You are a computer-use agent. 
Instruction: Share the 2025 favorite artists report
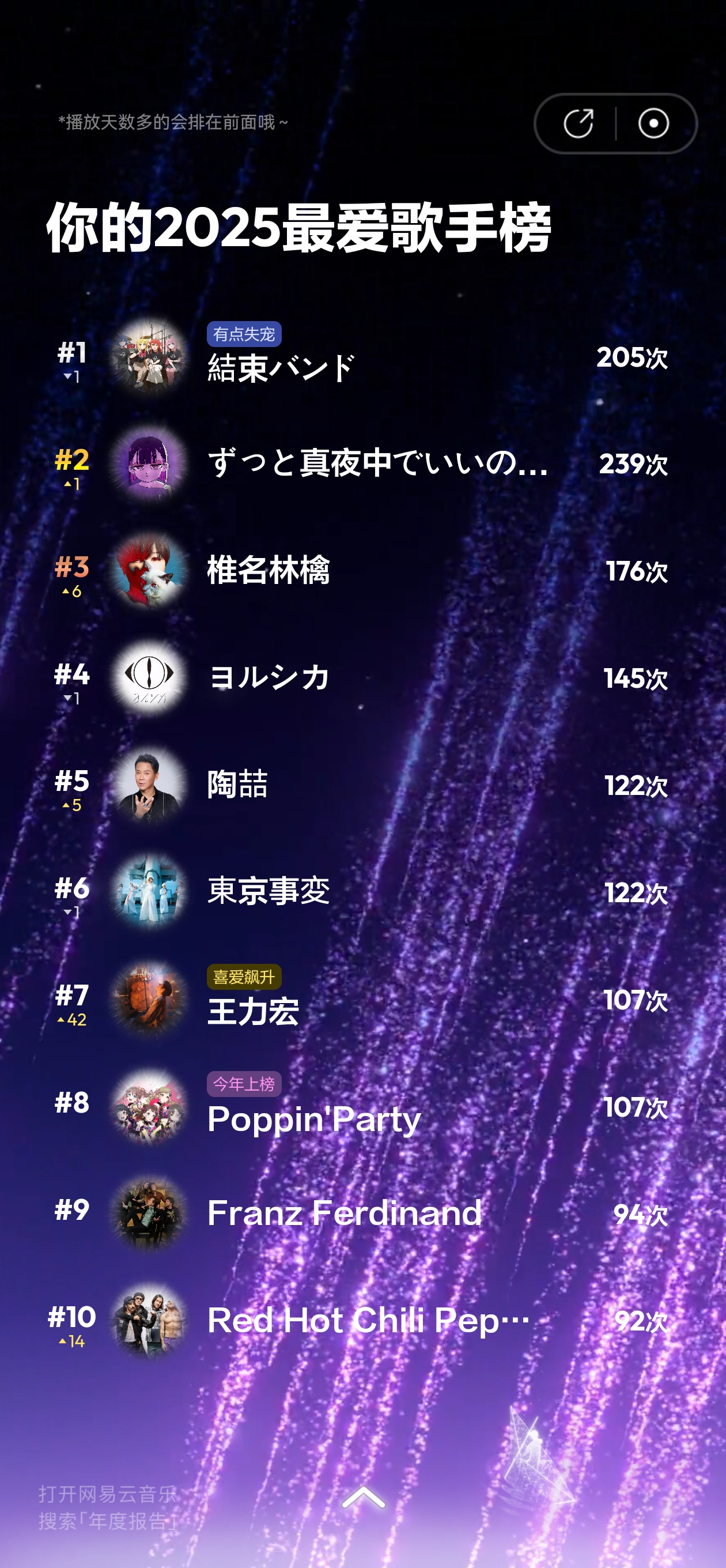[x=577, y=123]
